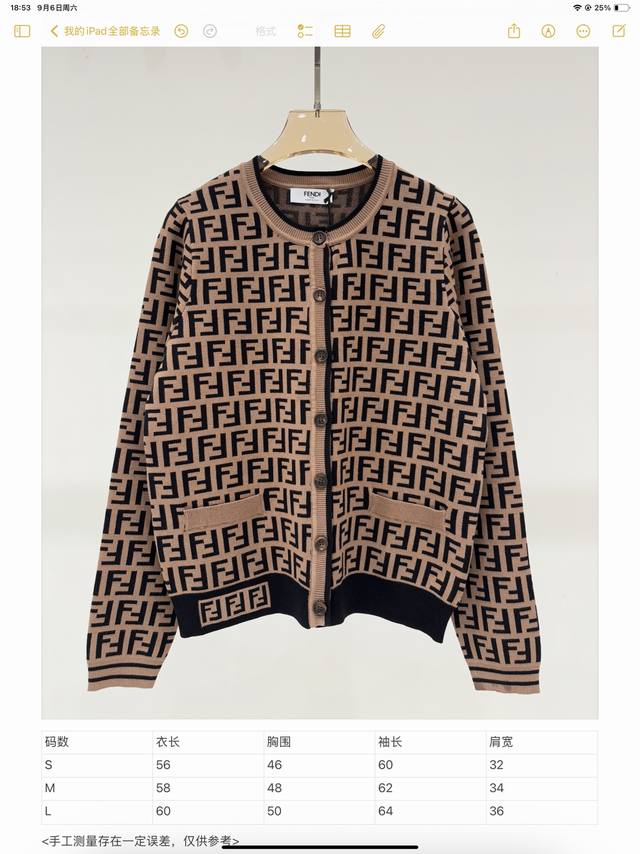This screenshot has width=640, height=854.
Task: Open the attachment paperclip menu
Action: [x=378, y=31]
